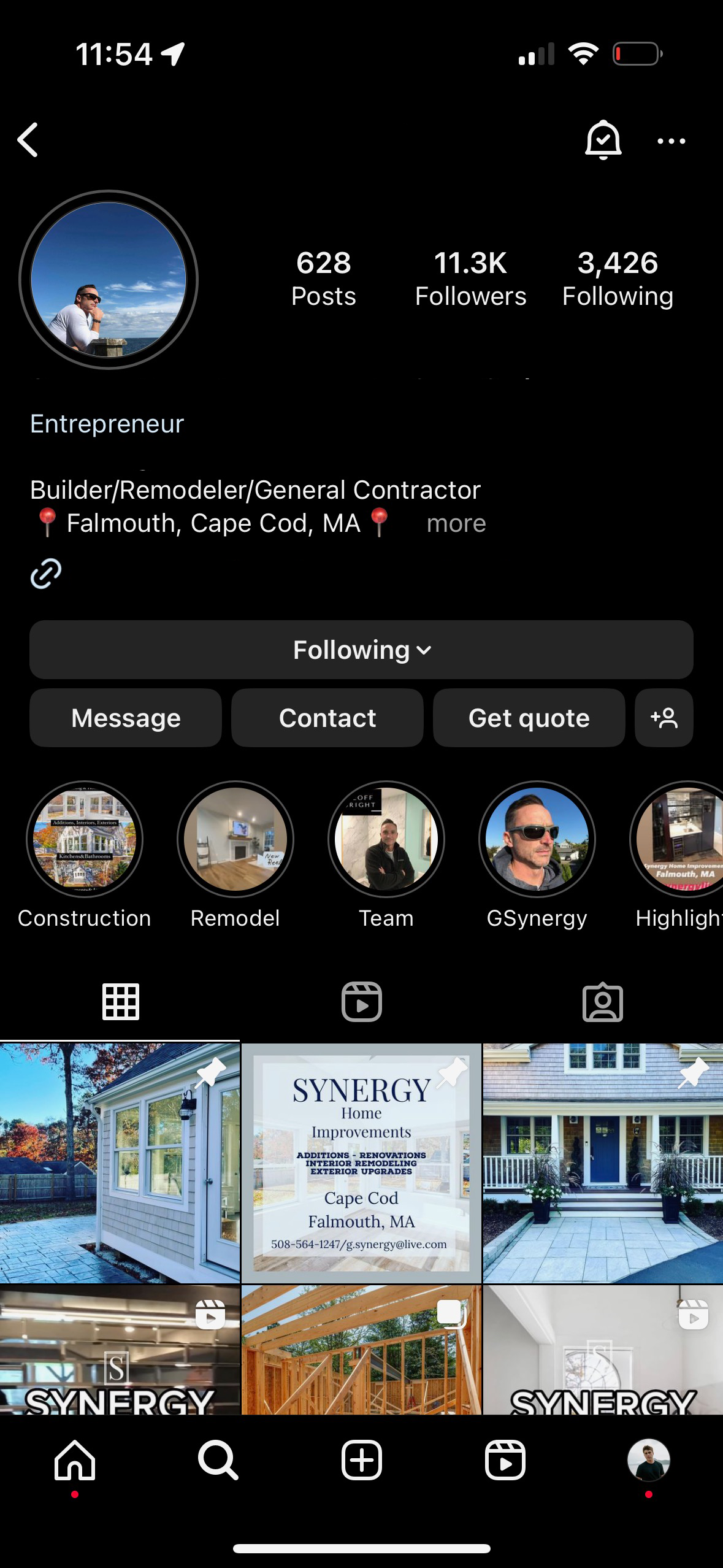
Task: Open the profile picture
Action: coord(109,280)
